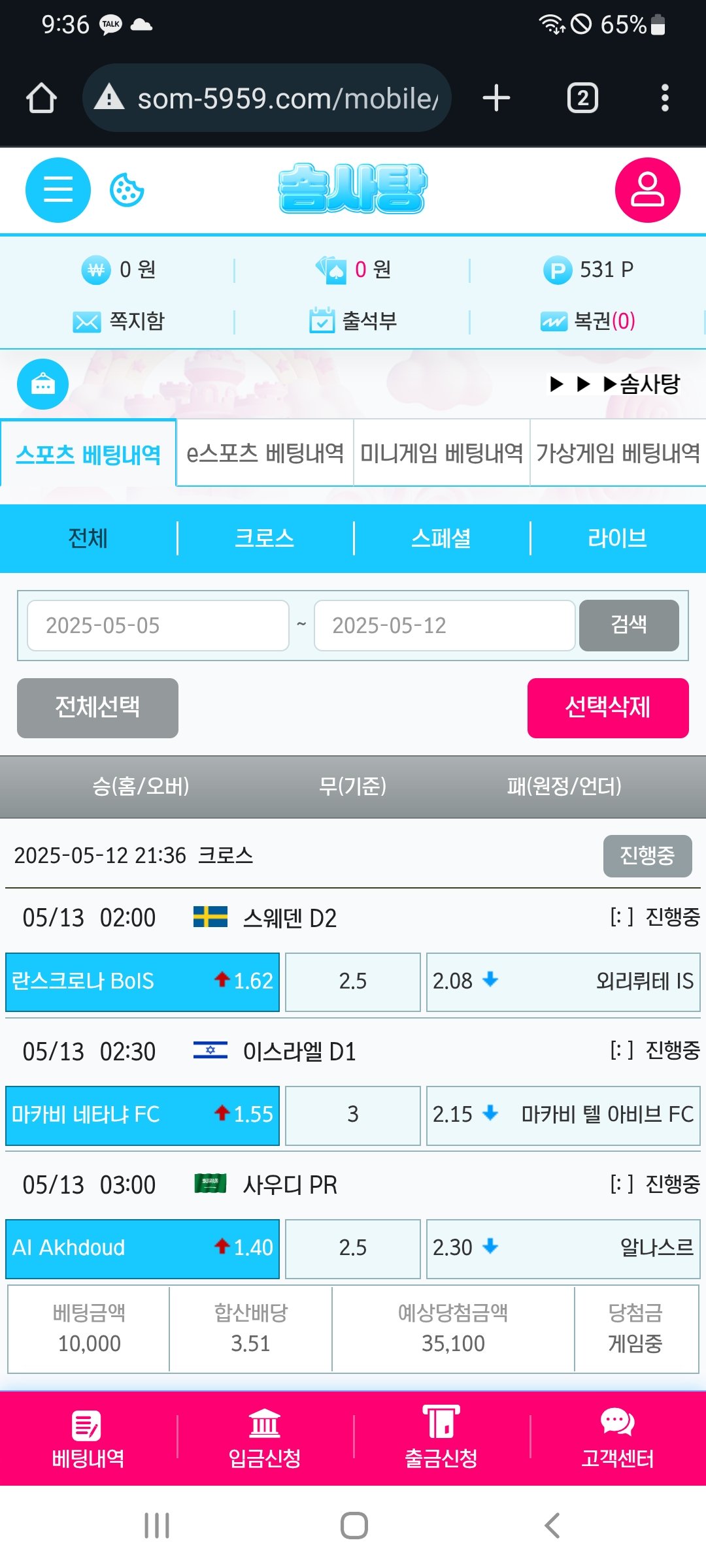Select all with 전체선택 button
Image resolution: width=706 pixels, height=1568 pixels.
click(x=97, y=708)
